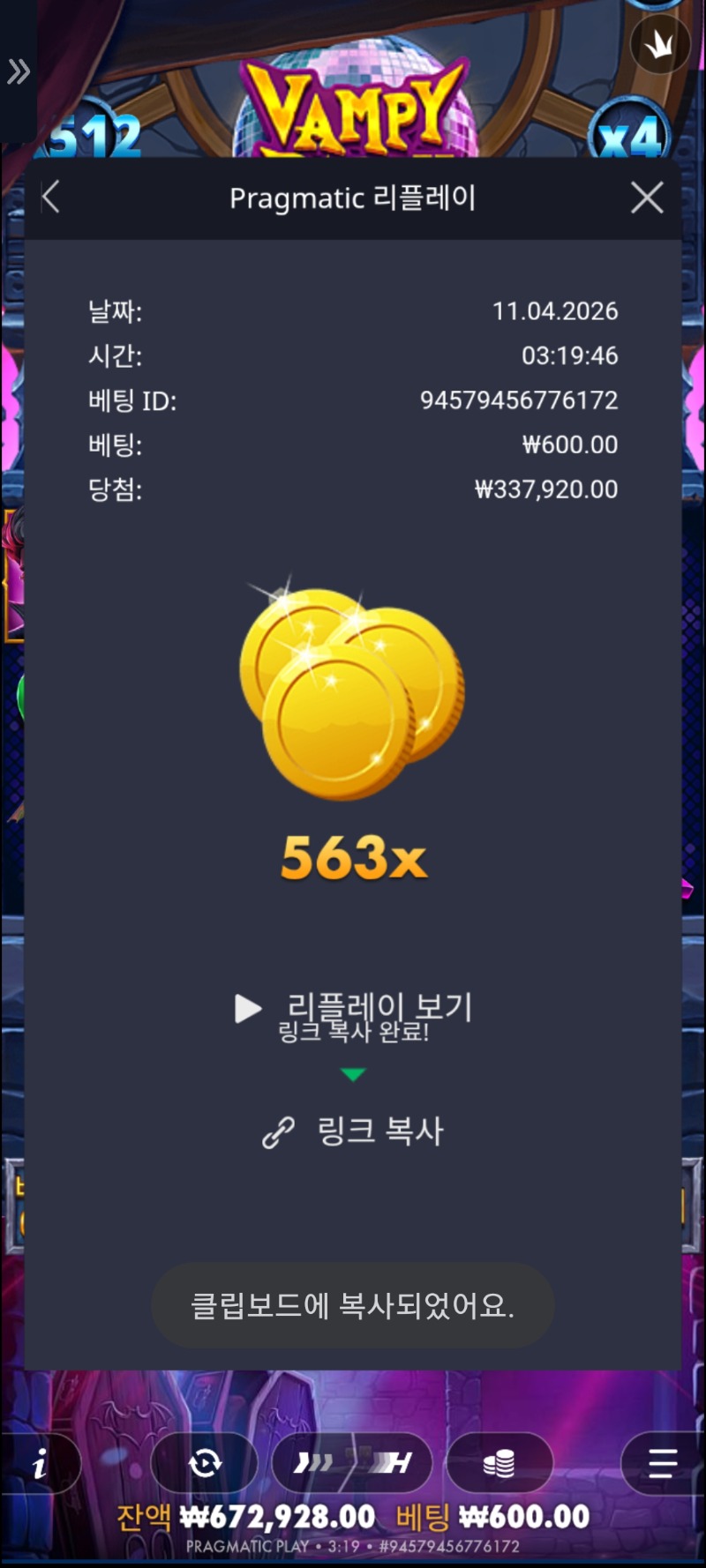Open the bet coins settings
Viewport: 706px width, 1568px height.
pos(499,1465)
